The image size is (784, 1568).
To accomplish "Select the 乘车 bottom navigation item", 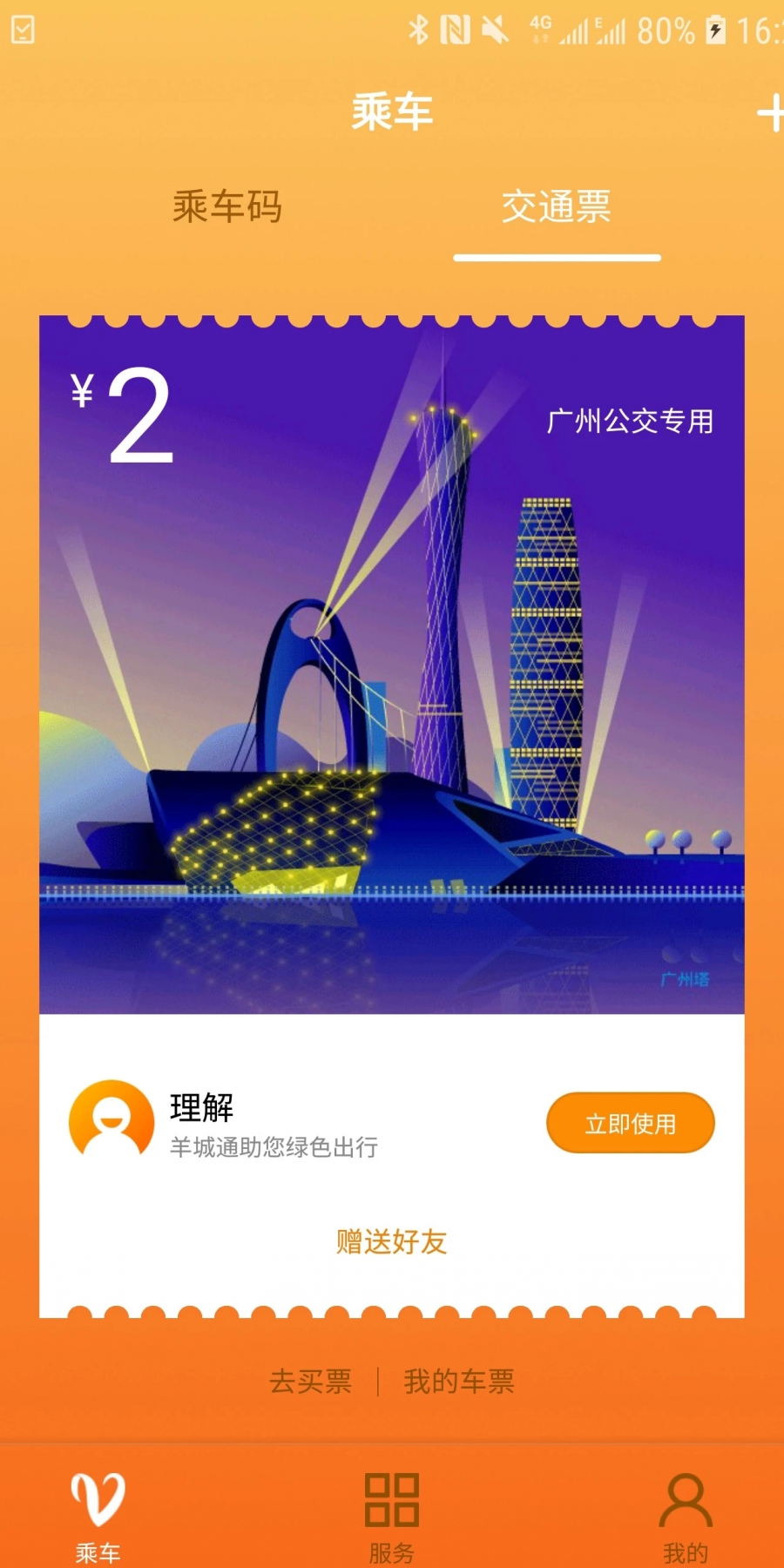I will [x=98, y=1516].
